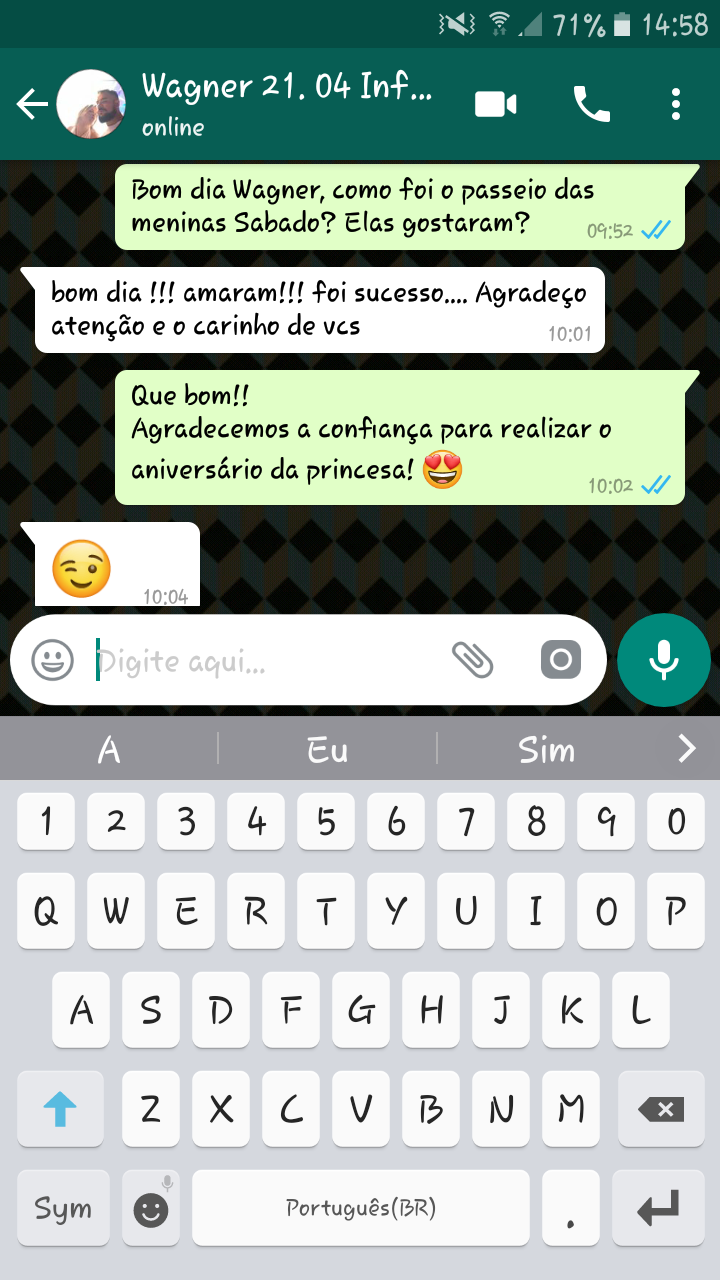This screenshot has width=720, height=1280.
Task: Switch to symbols with the Sym key
Action: click(62, 1208)
